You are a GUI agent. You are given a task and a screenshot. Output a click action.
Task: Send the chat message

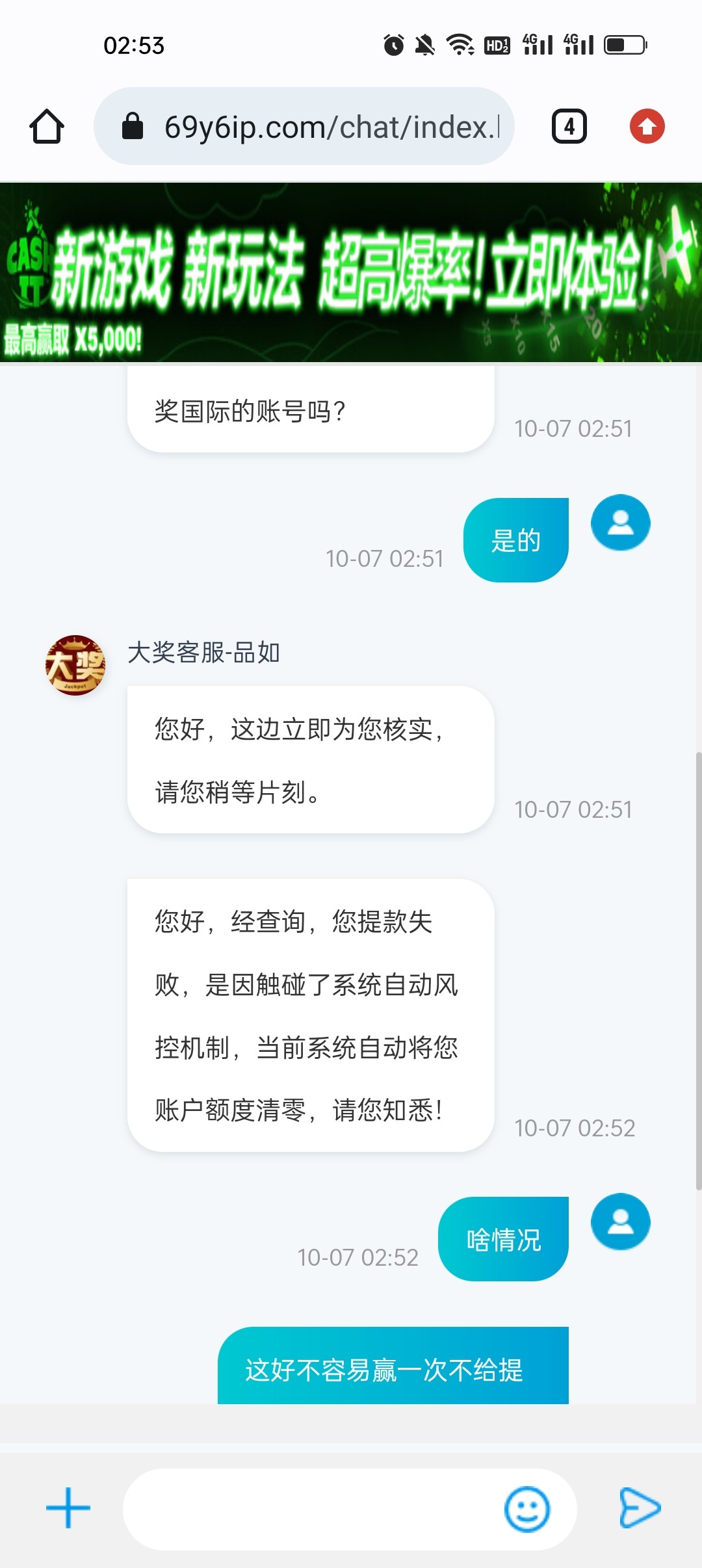[640, 1508]
